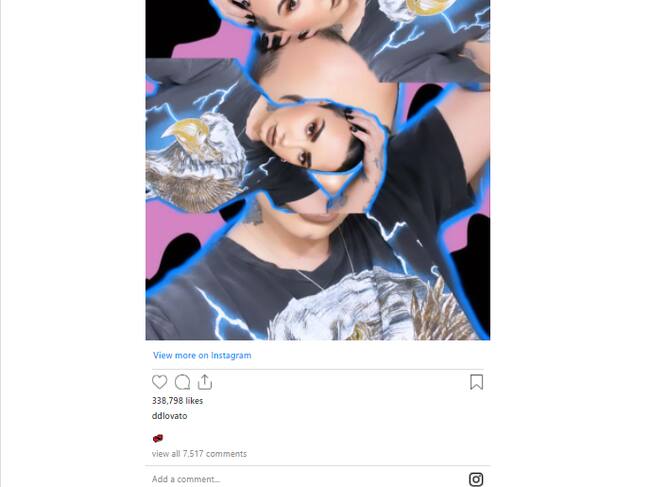Bookmark the ddlovato post
The height and width of the screenshot is (487, 650).
pyautogui.click(x=476, y=382)
